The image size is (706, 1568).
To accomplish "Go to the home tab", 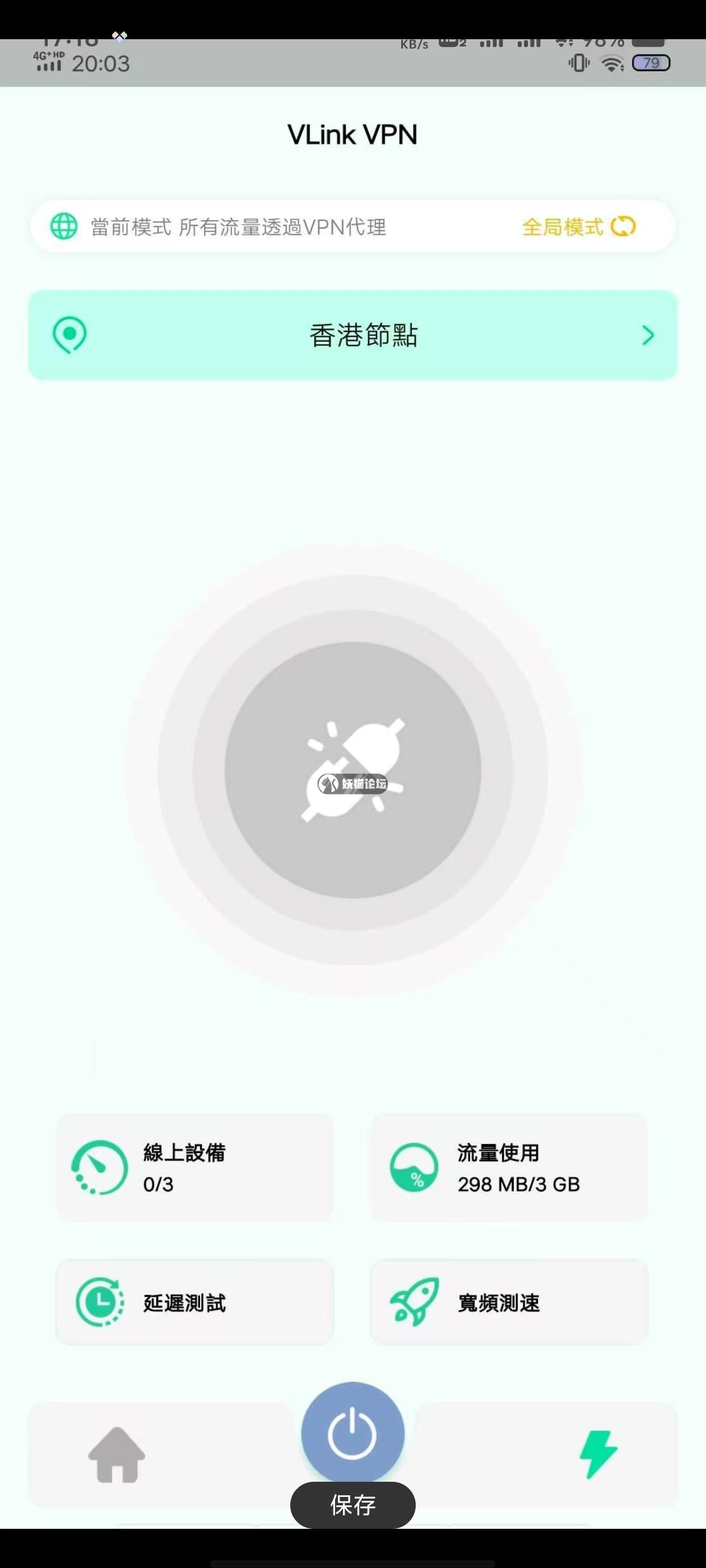I will (x=117, y=1454).
